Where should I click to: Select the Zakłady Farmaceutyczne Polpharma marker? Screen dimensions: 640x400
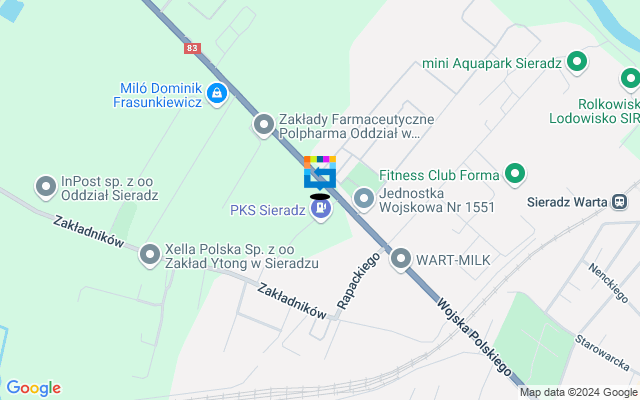(x=264, y=125)
